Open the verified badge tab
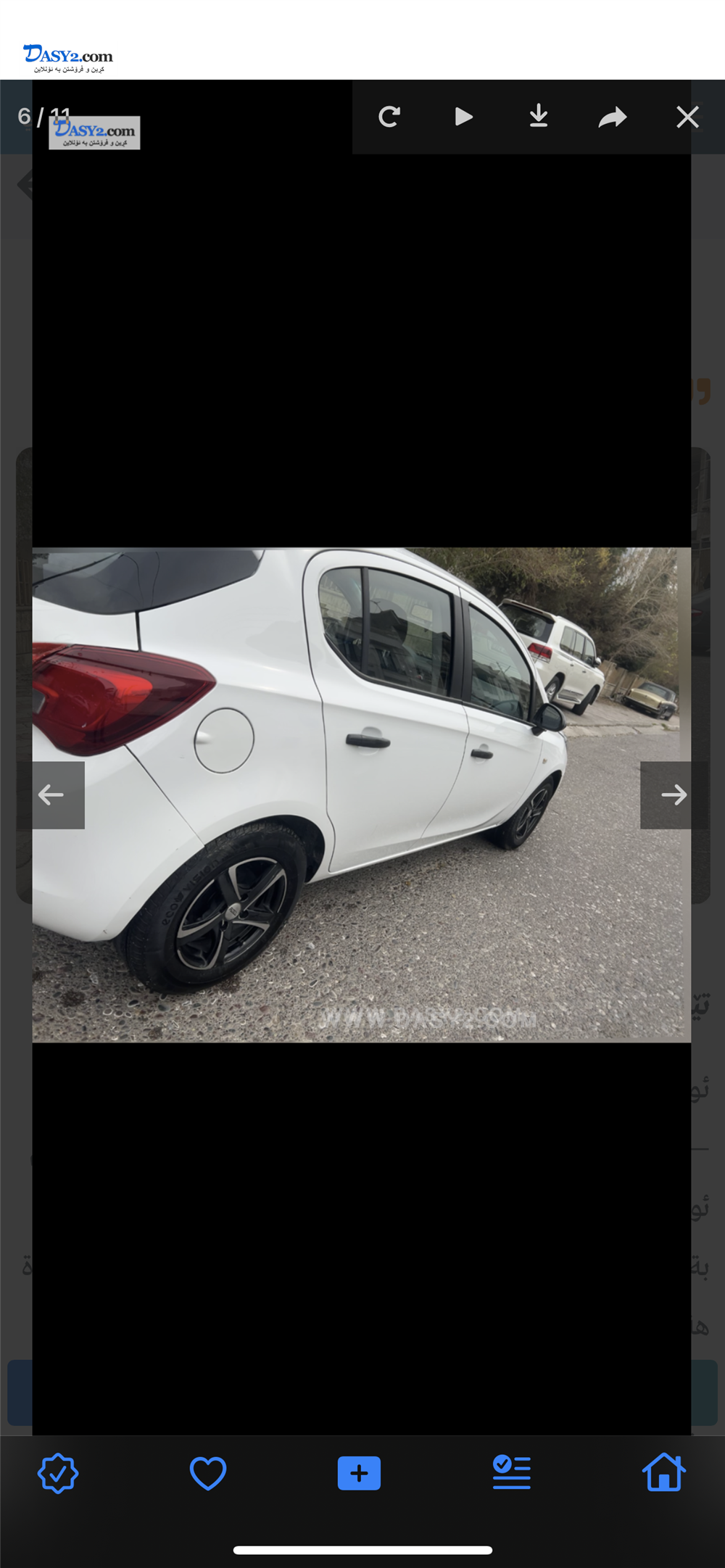This screenshot has width=725, height=1568. coord(58,1473)
